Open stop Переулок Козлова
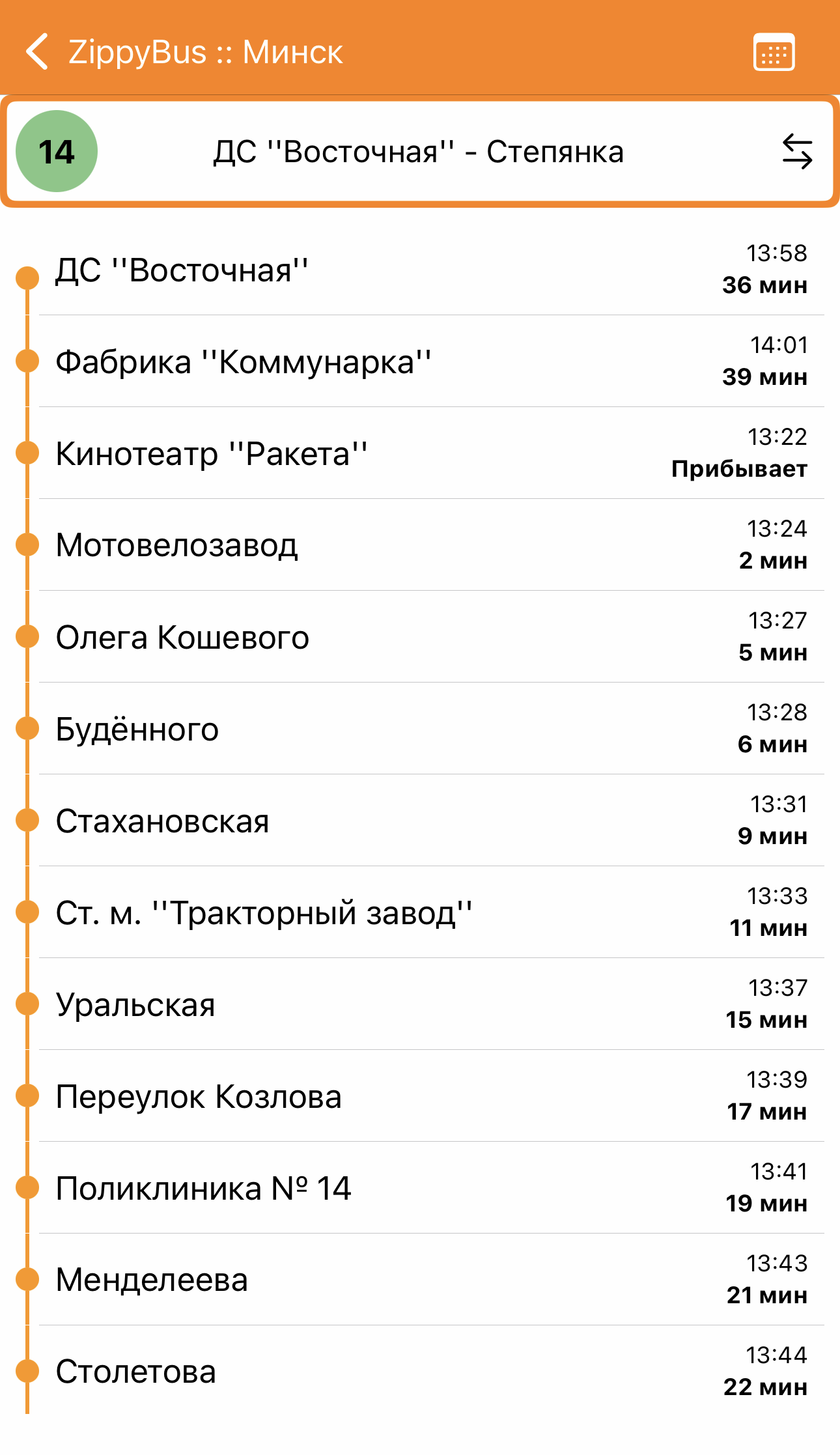Image resolution: width=840 pixels, height=1455 pixels. pos(199,1097)
